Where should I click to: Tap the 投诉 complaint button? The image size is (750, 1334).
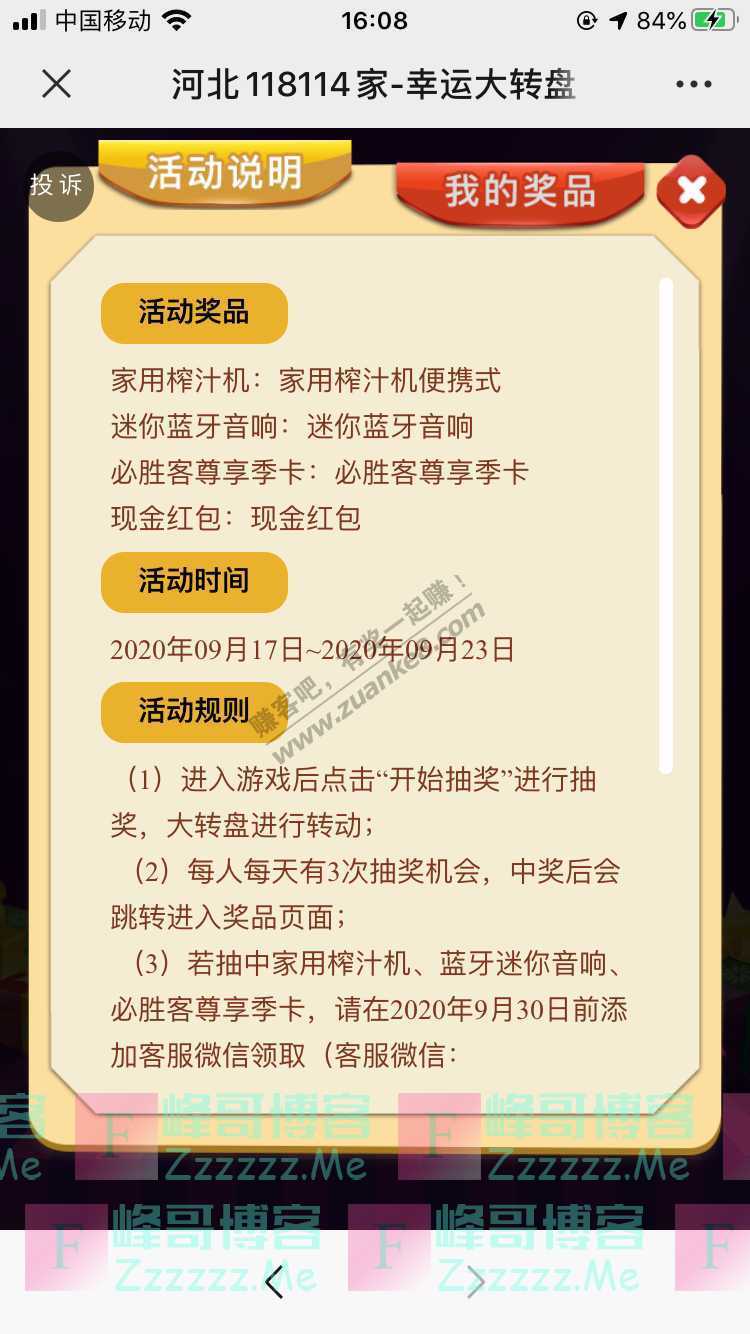click(58, 185)
